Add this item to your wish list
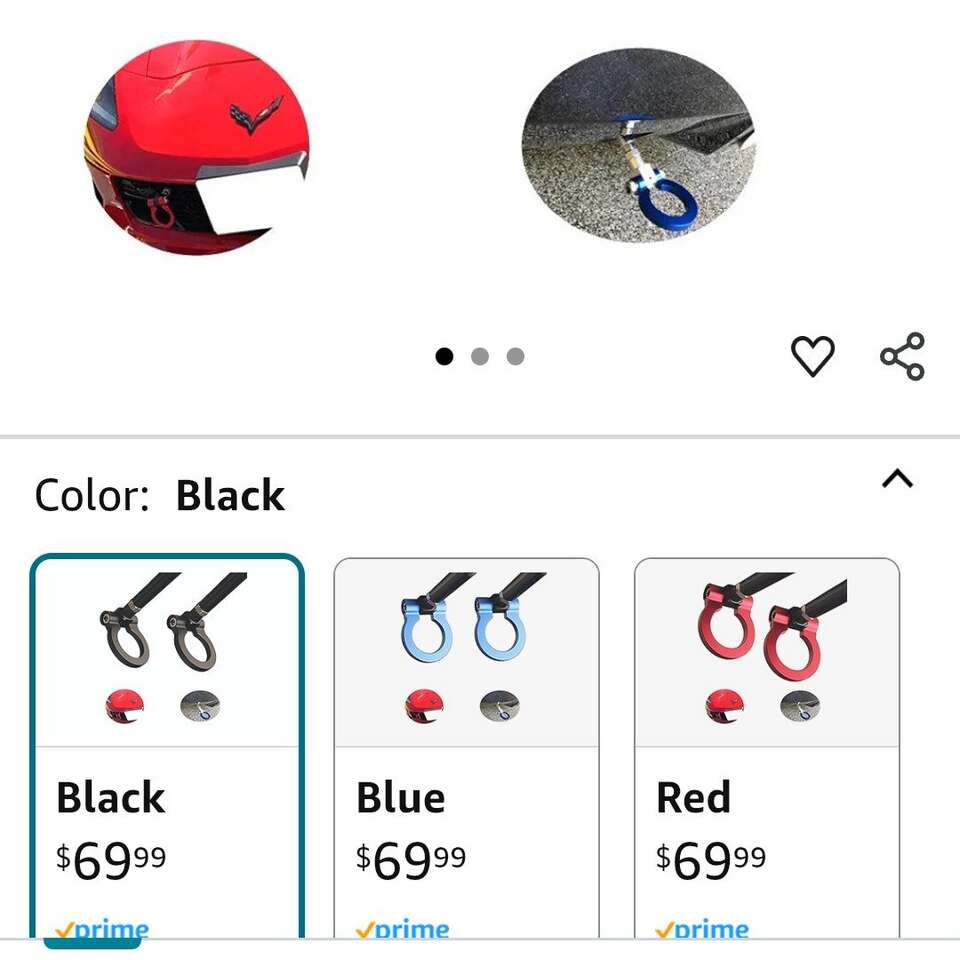The image size is (960, 960). (812, 356)
